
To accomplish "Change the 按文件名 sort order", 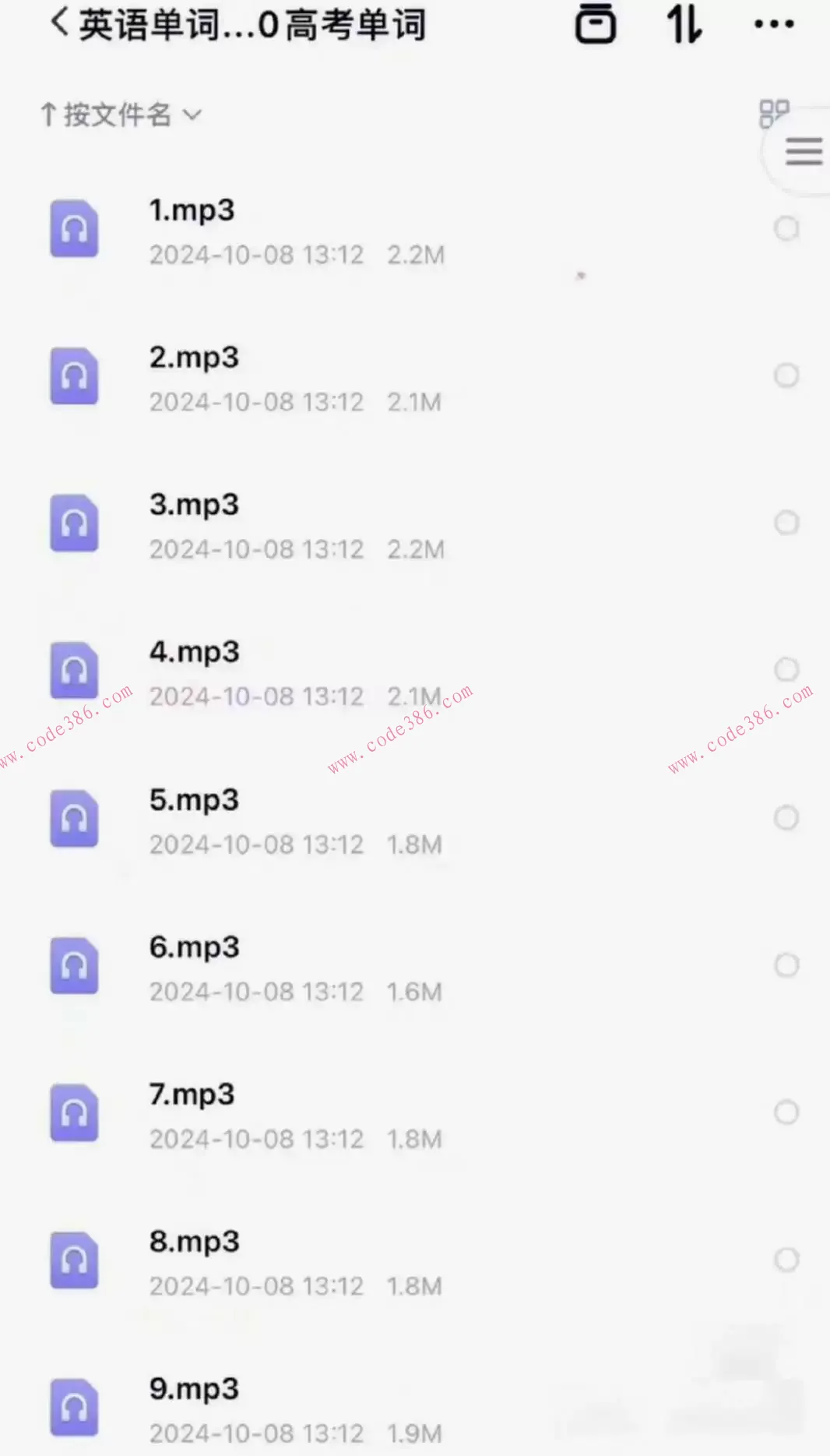I will tap(121, 115).
